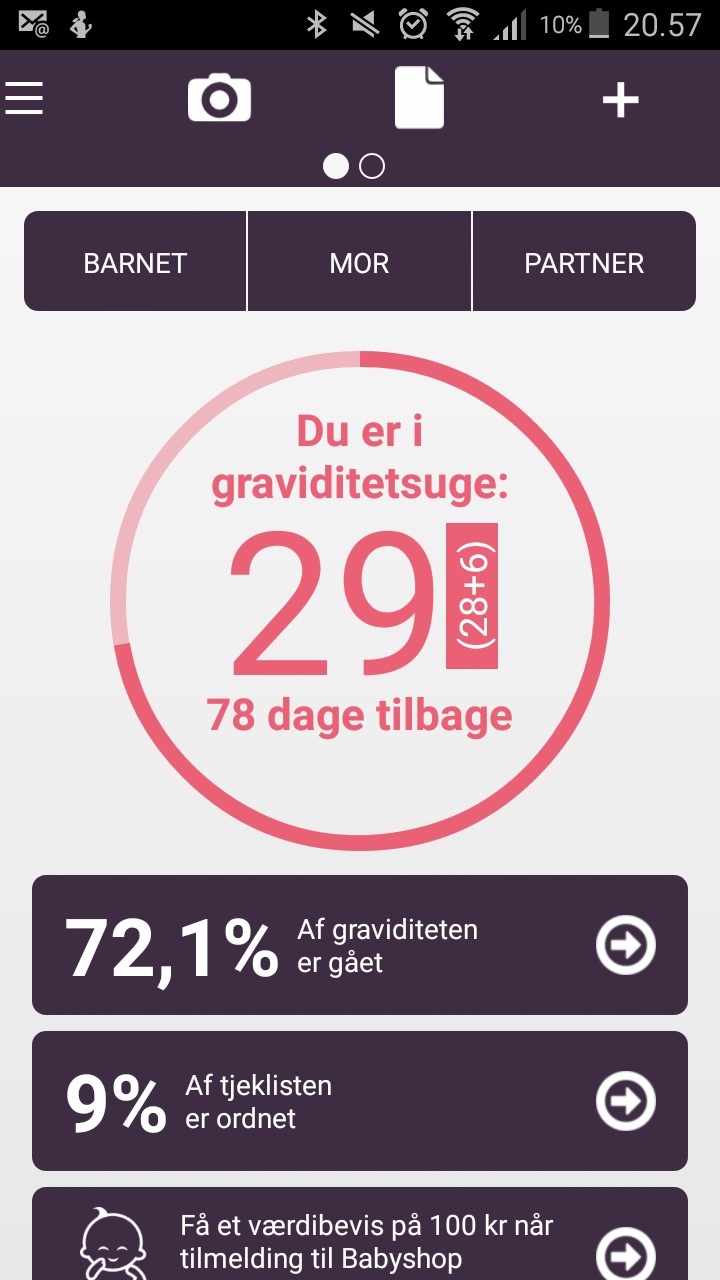Go to the second page indicator dot
Viewport: 720px width, 1280px height.
click(372, 166)
